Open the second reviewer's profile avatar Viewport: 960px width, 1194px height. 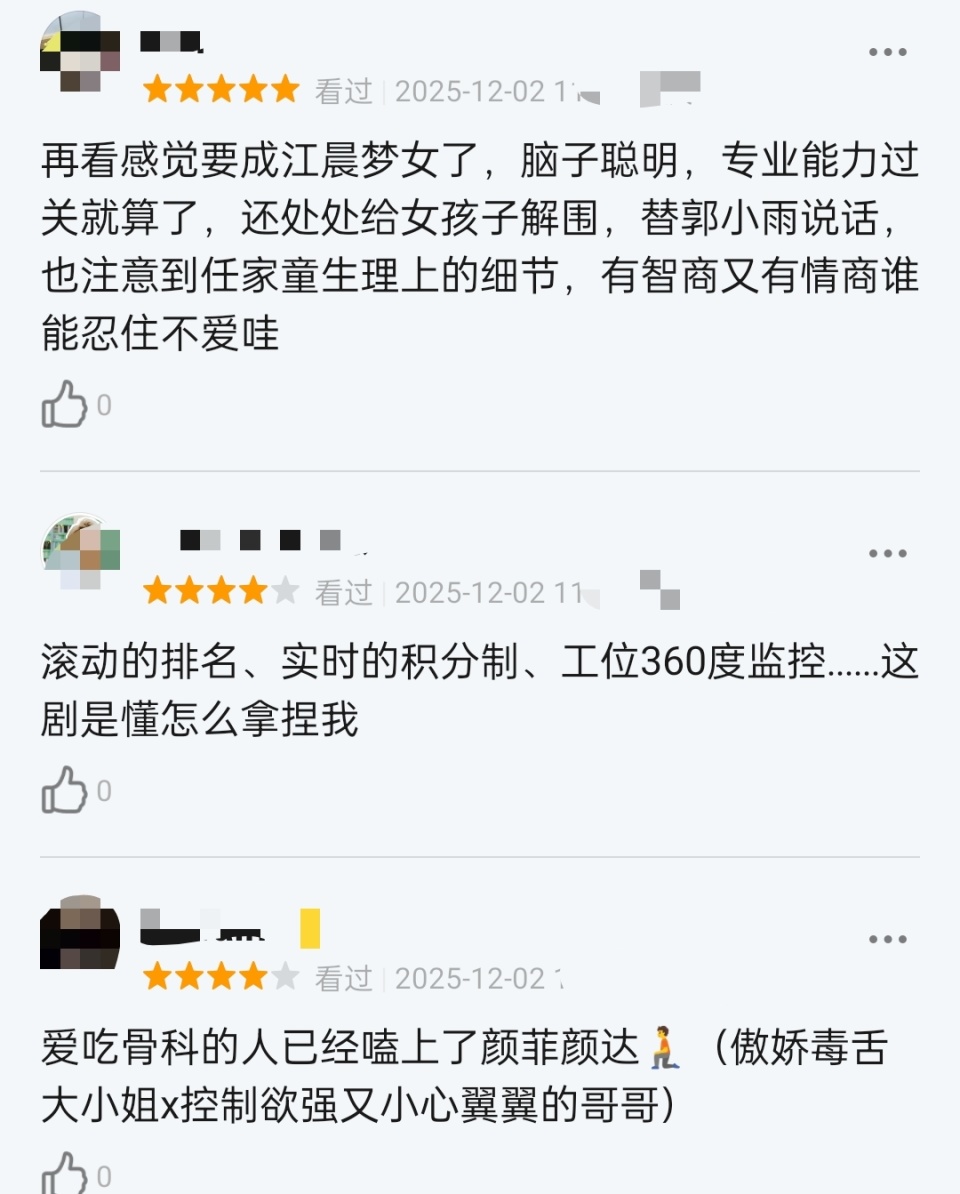click(x=78, y=550)
